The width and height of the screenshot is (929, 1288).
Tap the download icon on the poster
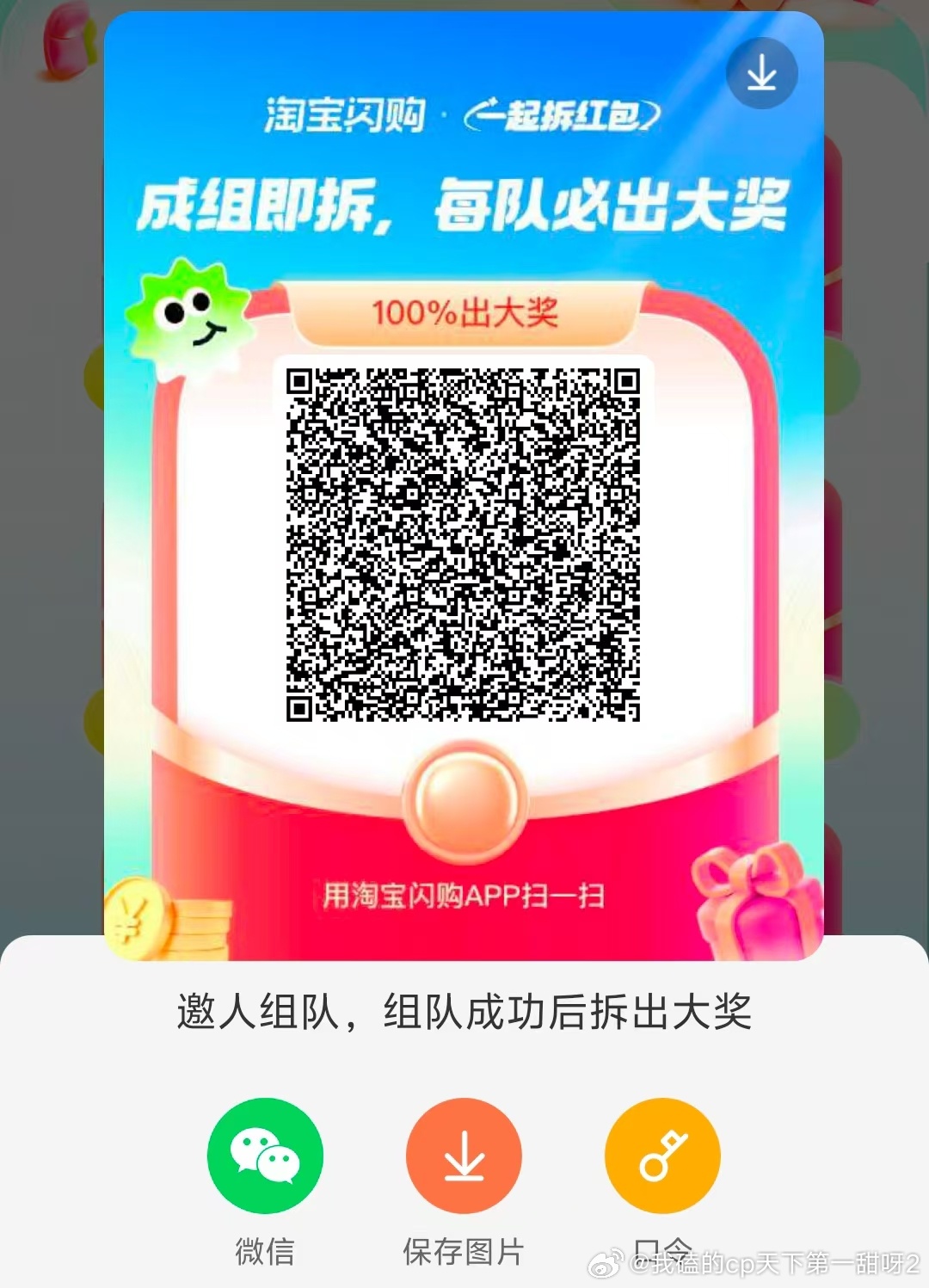click(x=761, y=74)
